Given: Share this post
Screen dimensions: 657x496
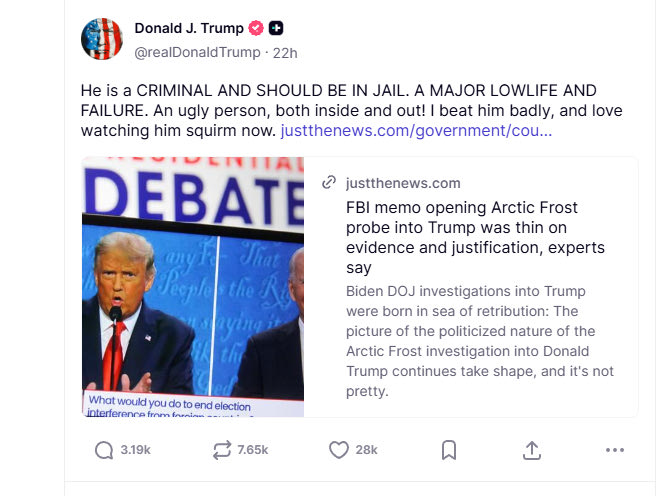Looking at the screenshot, I should pos(532,450).
